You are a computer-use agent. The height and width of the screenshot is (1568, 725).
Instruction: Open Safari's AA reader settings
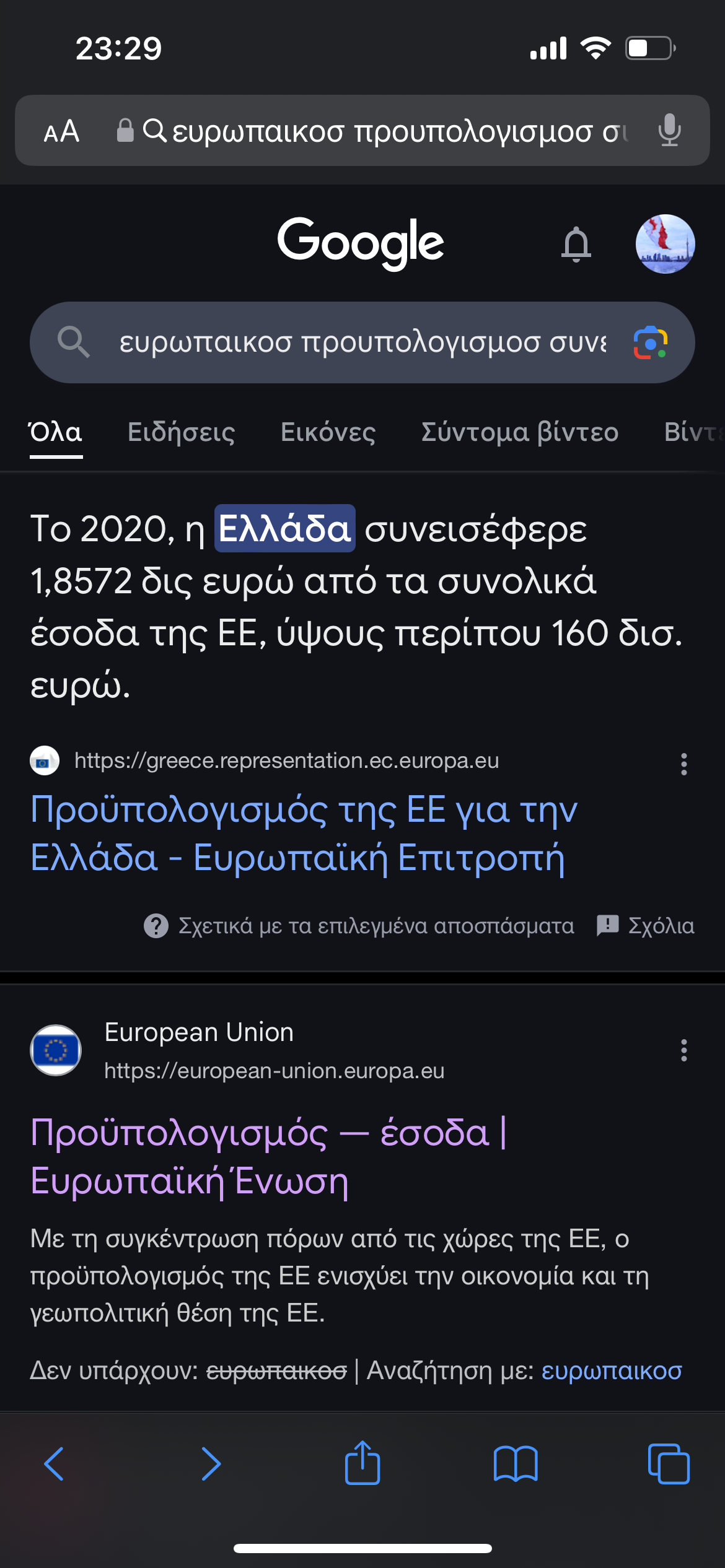(61, 131)
